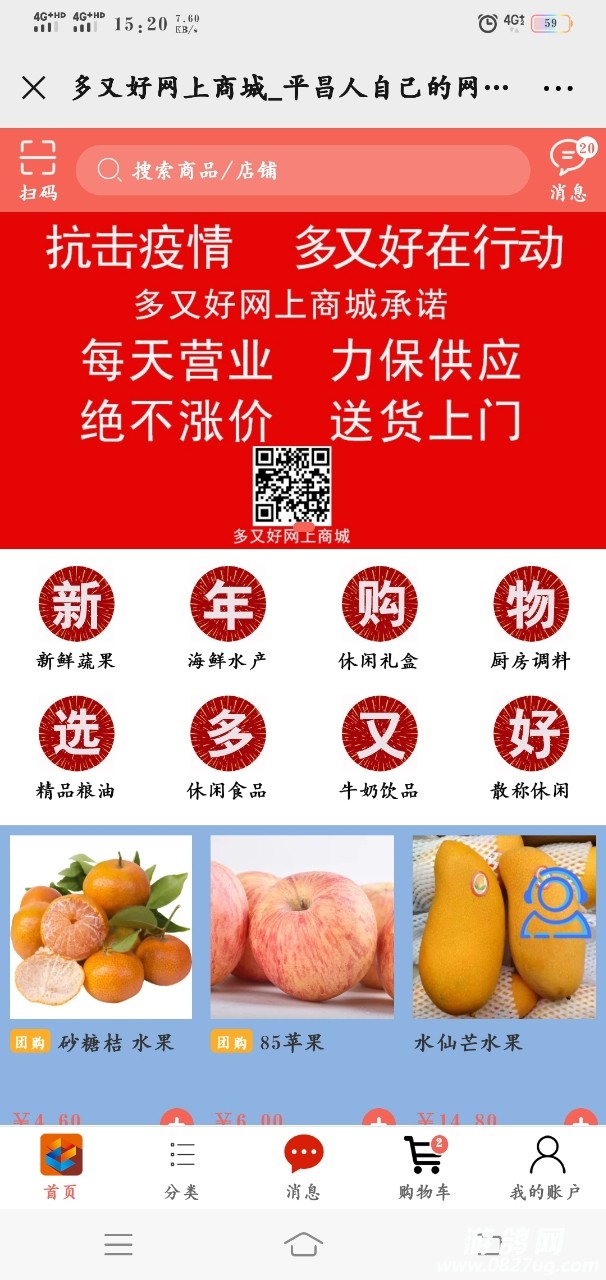This screenshot has width=606, height=1280.
Task: Open the 散称休闲 category
Action: pyautogui.click(x=530, y=748)
